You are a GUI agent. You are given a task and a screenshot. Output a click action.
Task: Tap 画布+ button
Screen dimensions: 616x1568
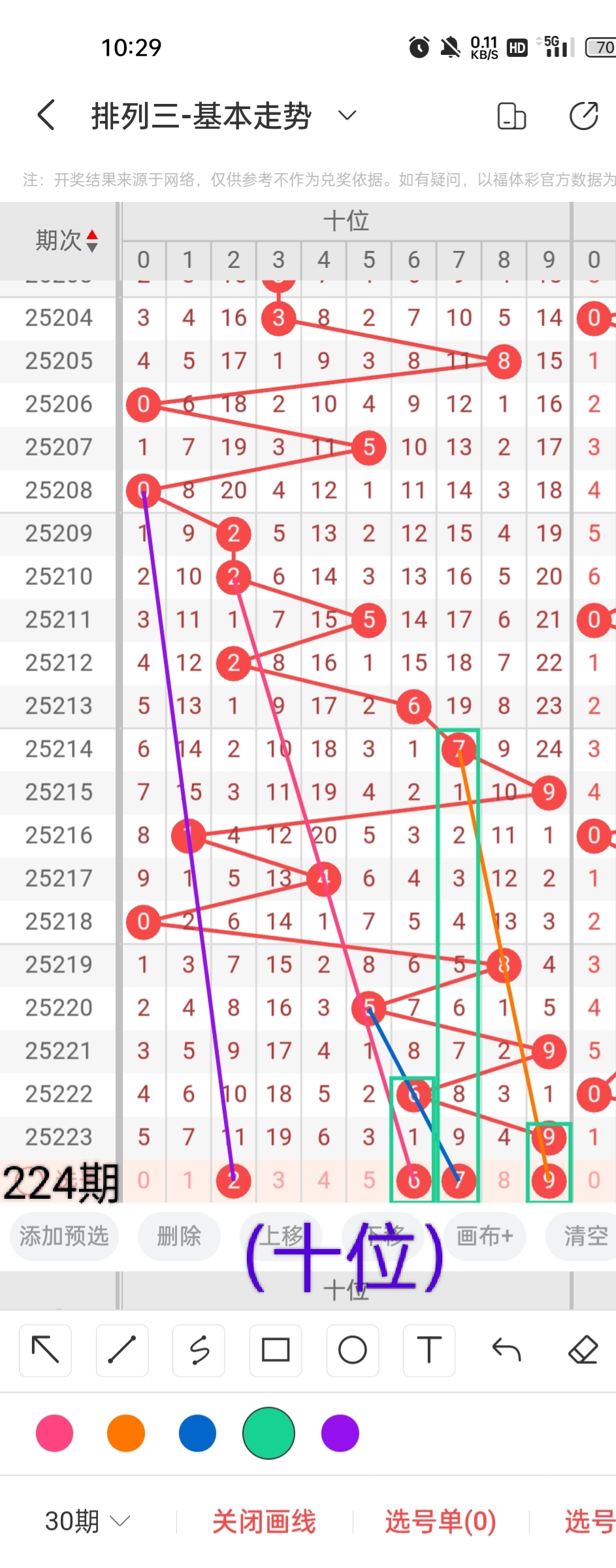485,1236
